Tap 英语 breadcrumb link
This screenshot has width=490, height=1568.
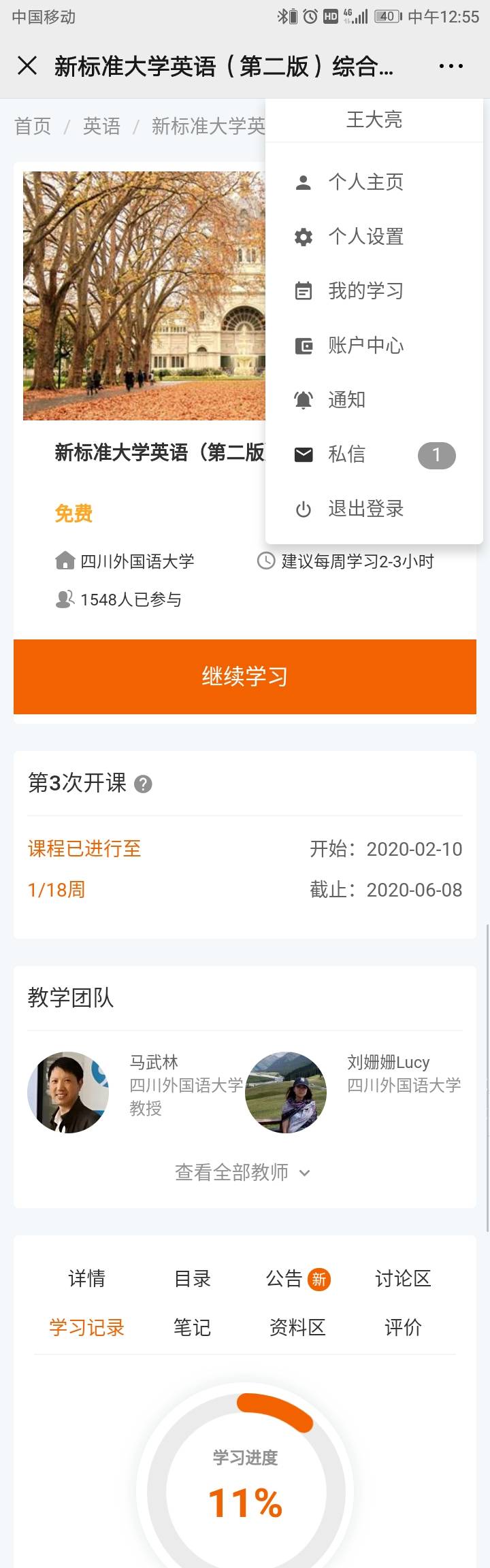tap(101, 126)
